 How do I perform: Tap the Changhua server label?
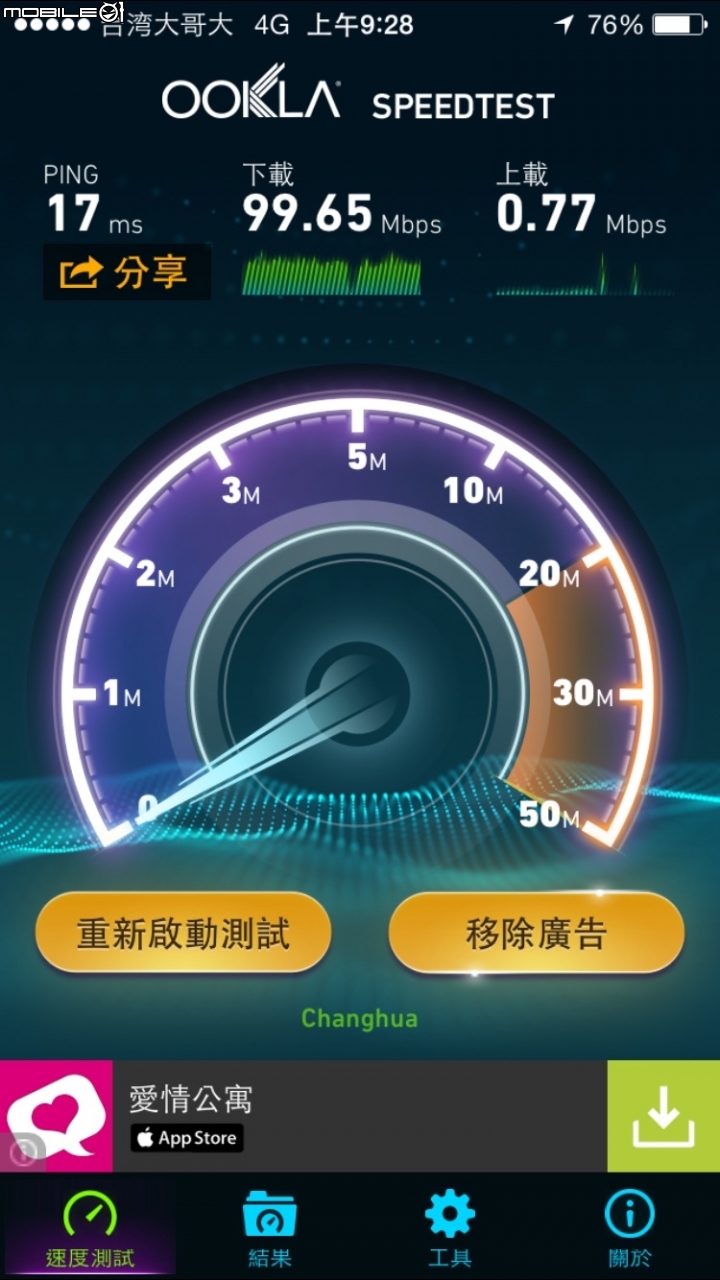click(x=359, y=1018)
